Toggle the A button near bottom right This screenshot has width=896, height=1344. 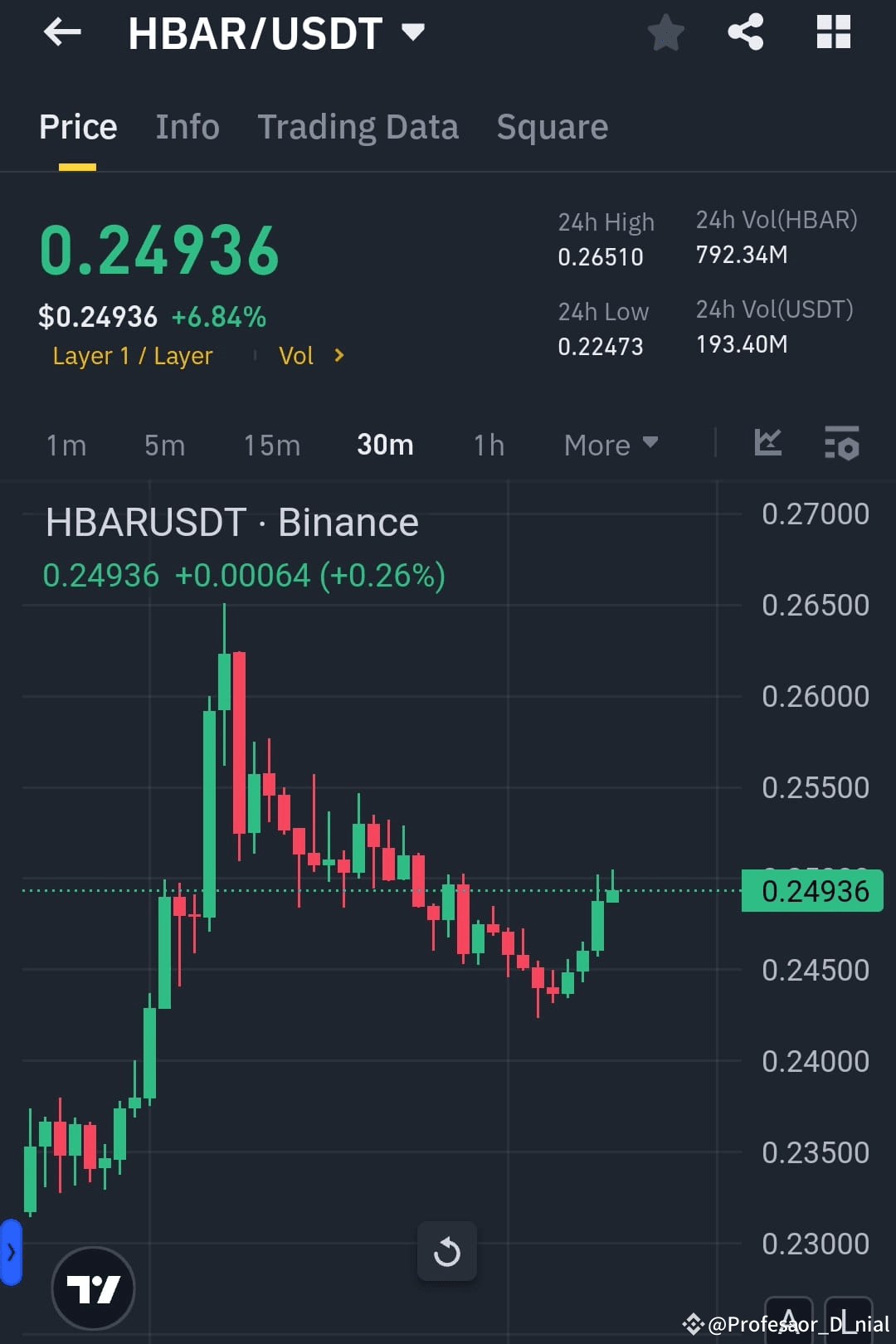click(789, 1323)
